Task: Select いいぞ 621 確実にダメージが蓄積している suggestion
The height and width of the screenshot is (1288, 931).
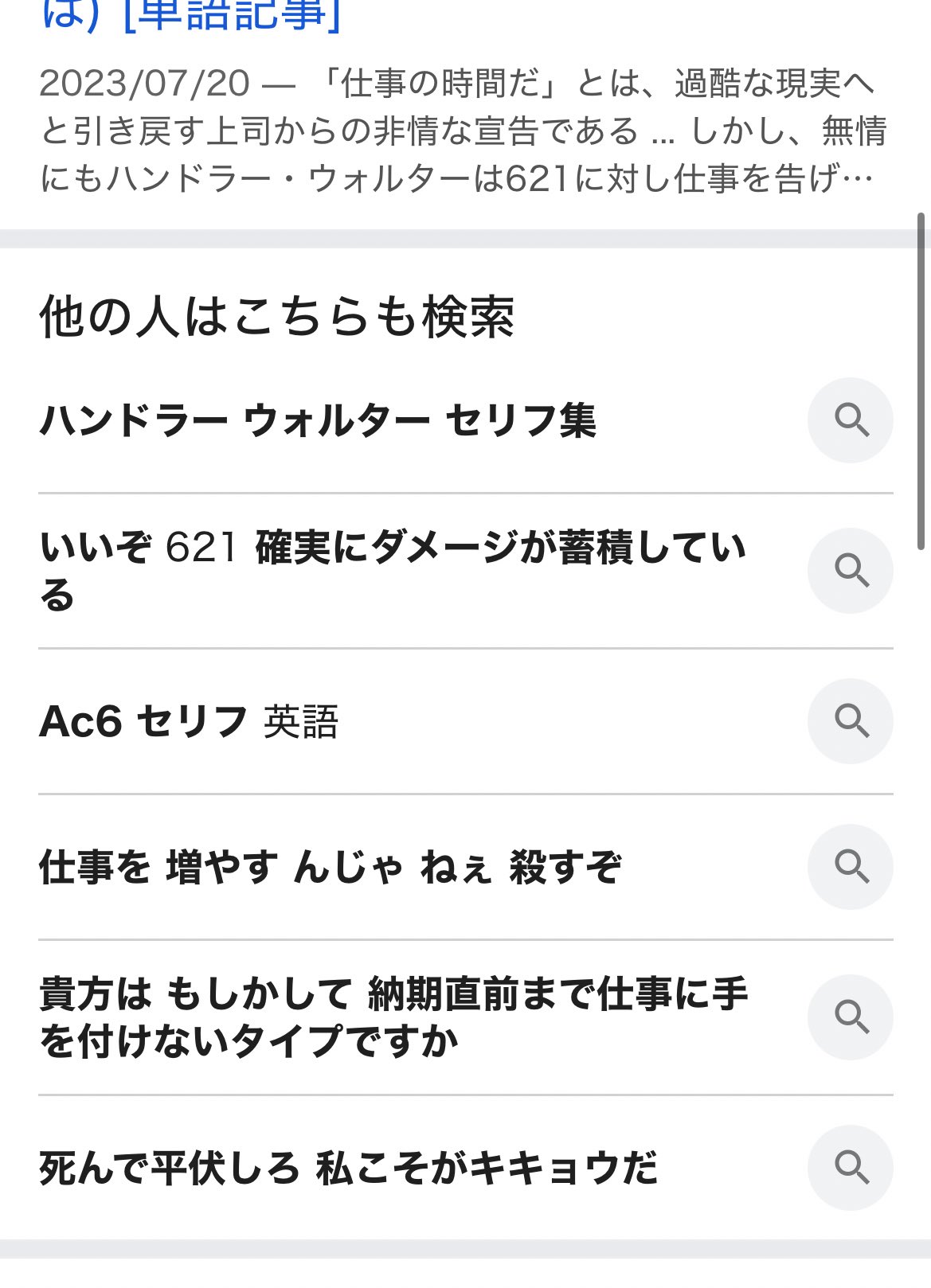Action: (392, 570)
